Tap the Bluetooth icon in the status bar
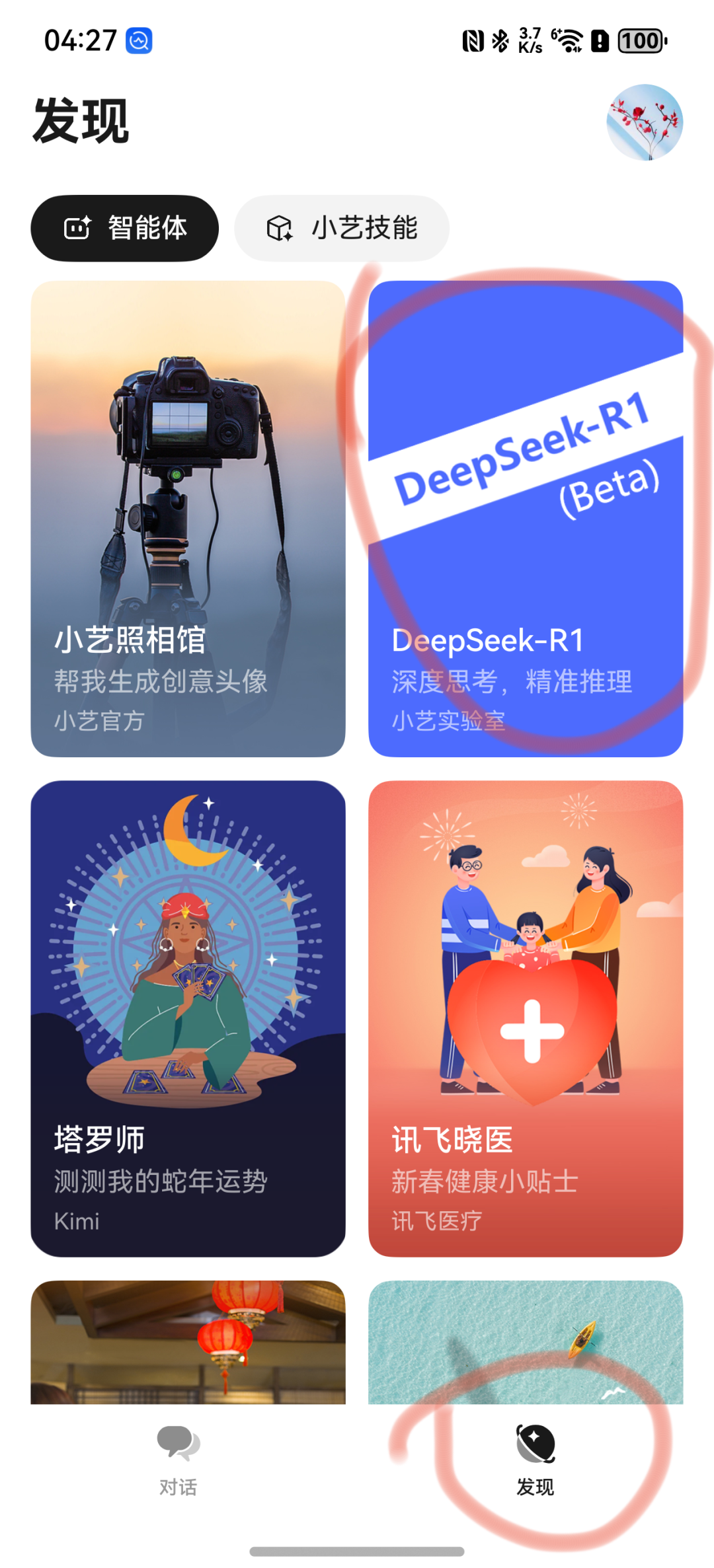The height and width of the screenshot is (1568, 714). [500, 41]
